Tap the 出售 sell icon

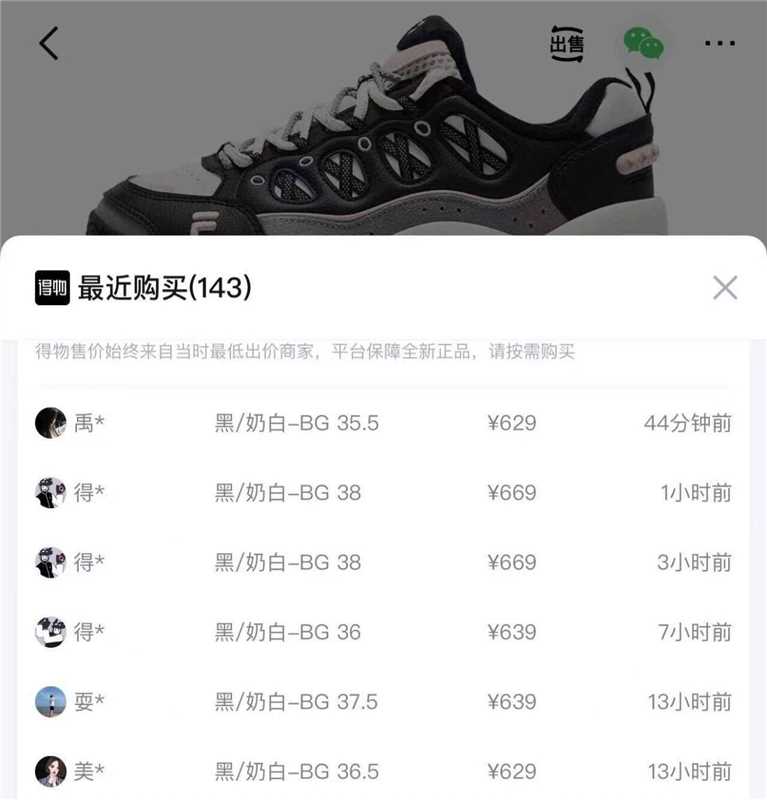[x=567, y=44]
